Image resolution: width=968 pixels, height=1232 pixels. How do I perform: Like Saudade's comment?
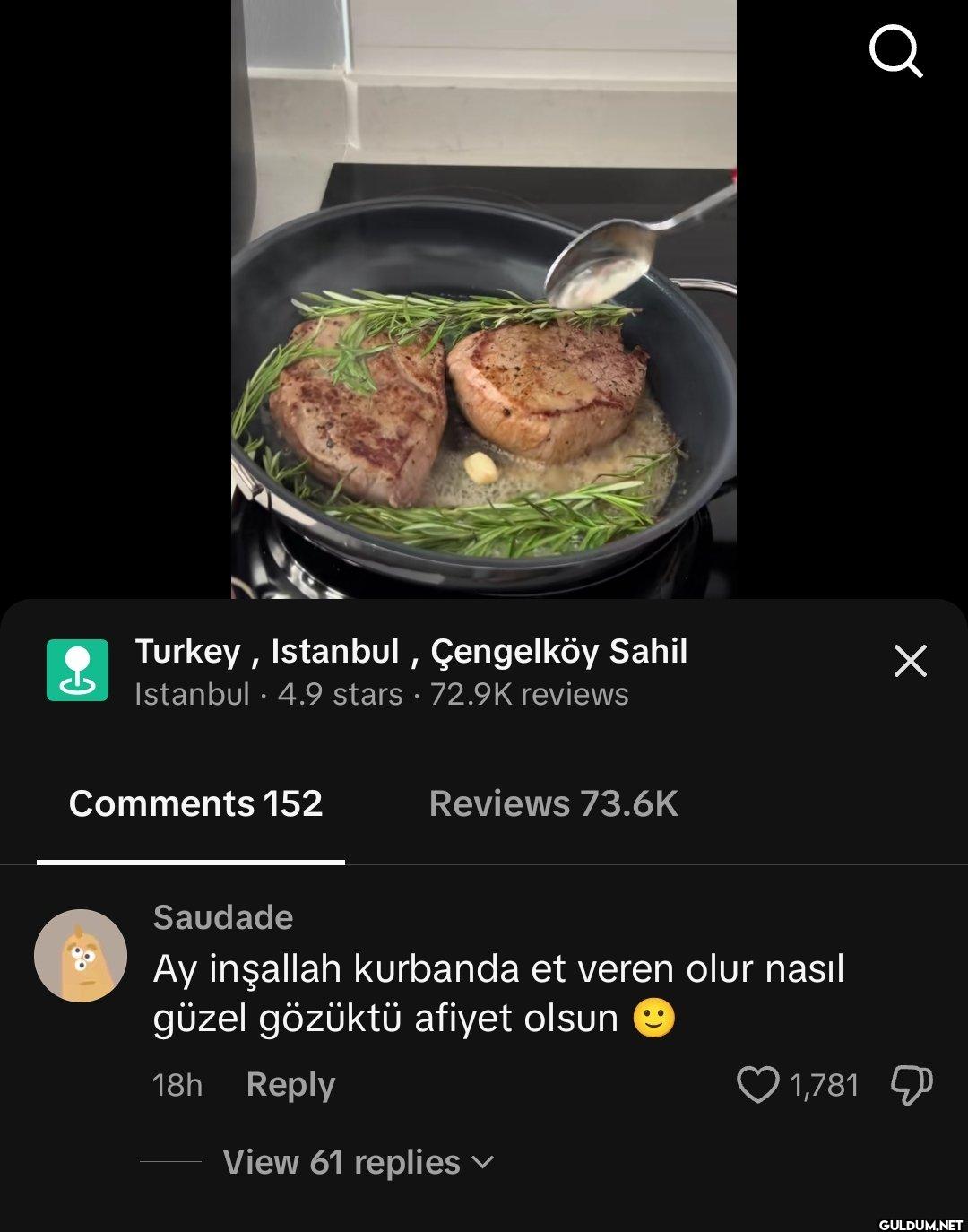coord(758,1085)
